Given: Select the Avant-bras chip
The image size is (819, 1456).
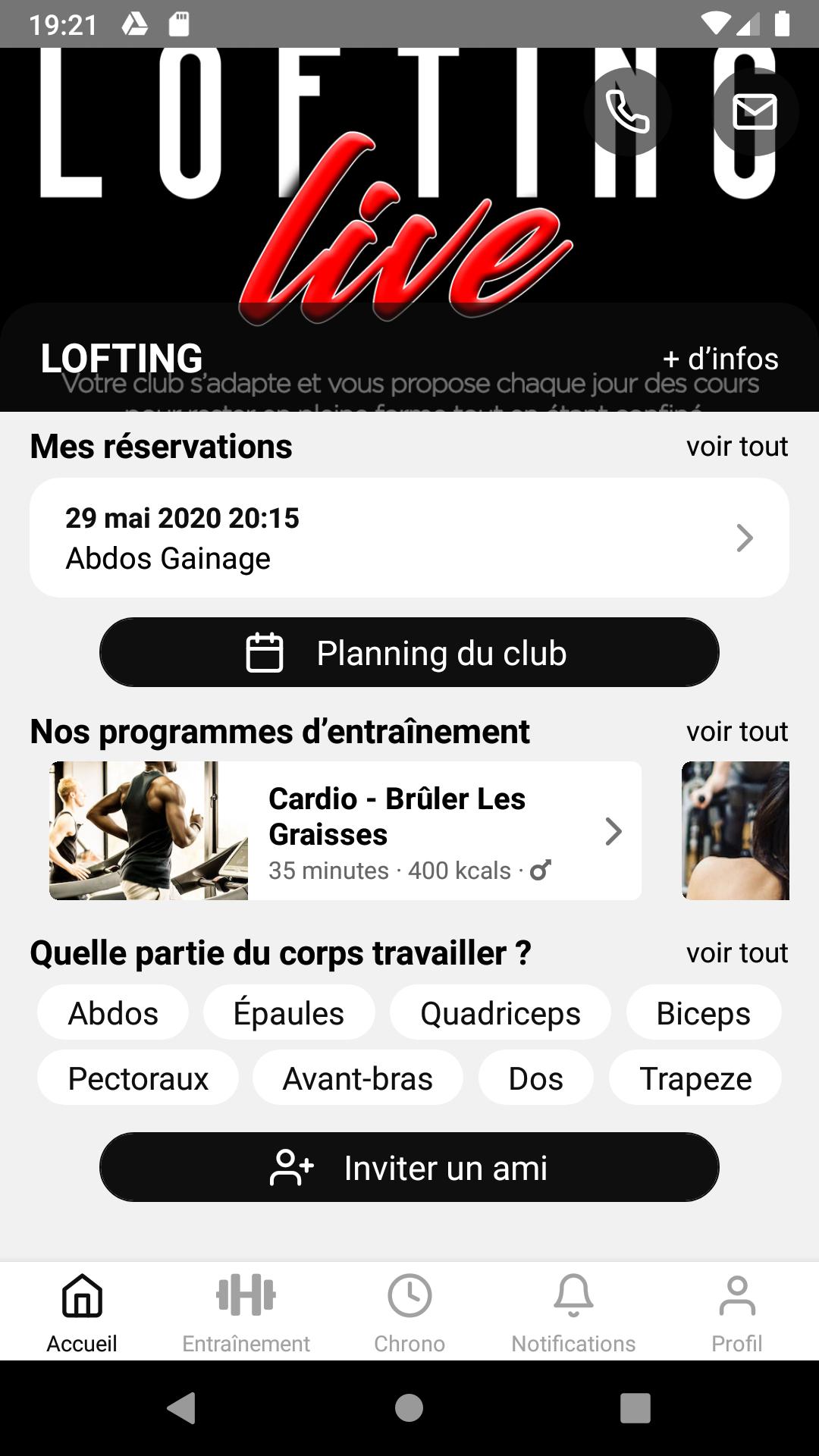Looking at the screenshot, I should pyautogui.click(x=357, y=1078).
